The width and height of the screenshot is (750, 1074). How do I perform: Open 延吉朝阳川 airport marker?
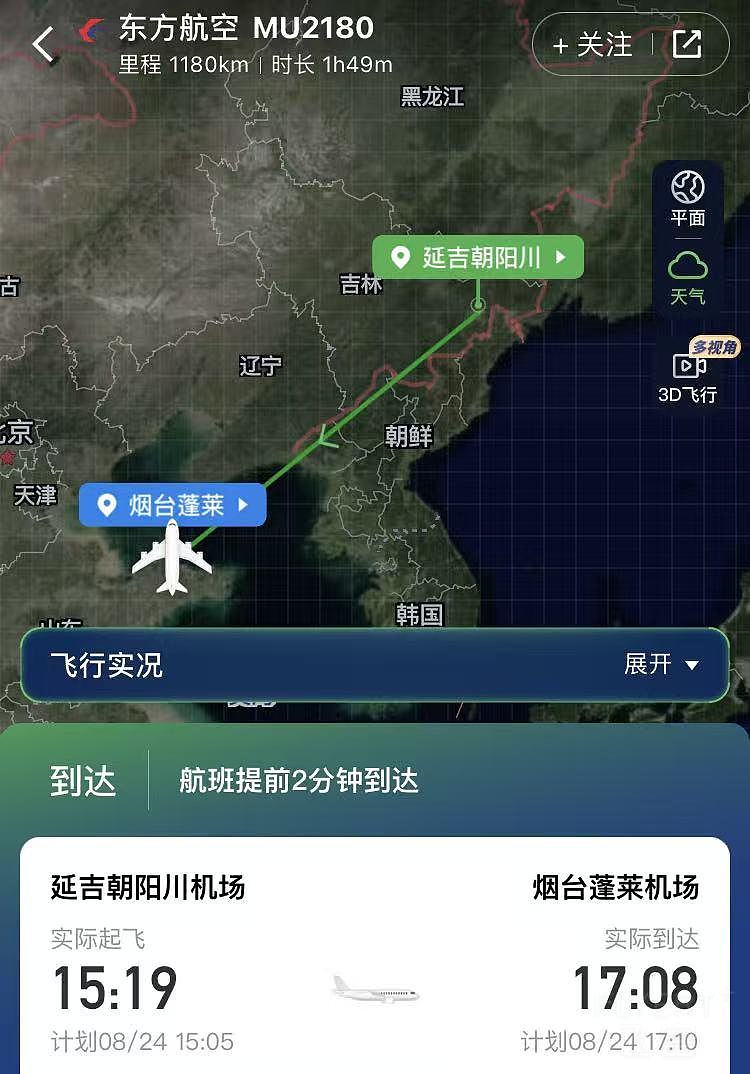[x=478, y=258]
